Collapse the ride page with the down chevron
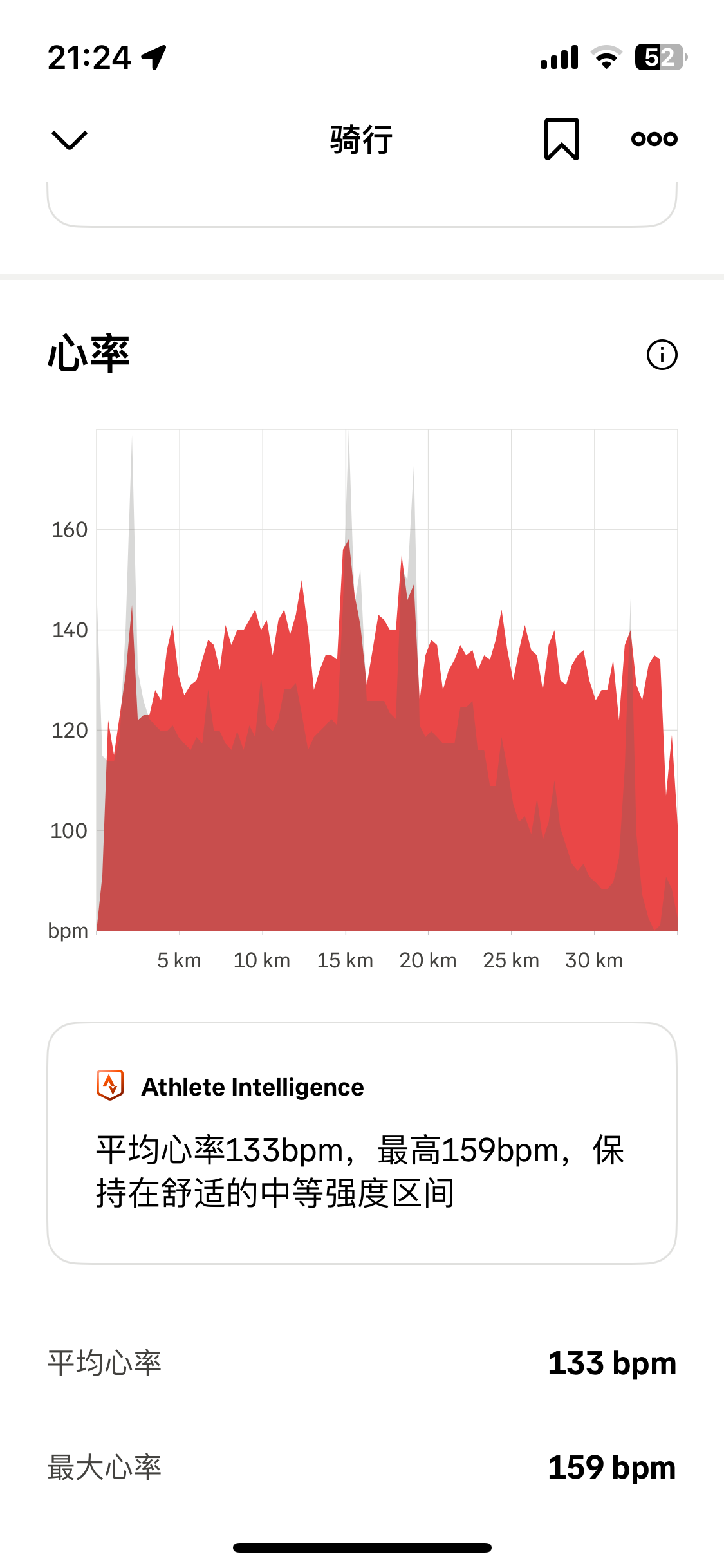The width and height of the screenshot is (724, 1568). tap(69, 139)
